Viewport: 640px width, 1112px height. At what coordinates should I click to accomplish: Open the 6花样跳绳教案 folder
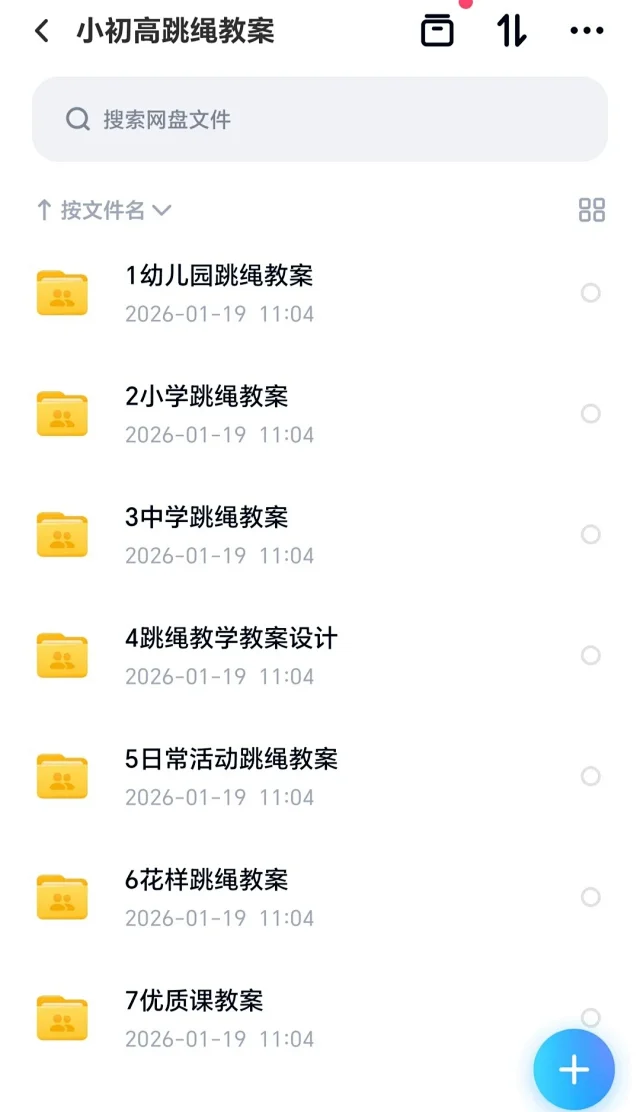206,880
